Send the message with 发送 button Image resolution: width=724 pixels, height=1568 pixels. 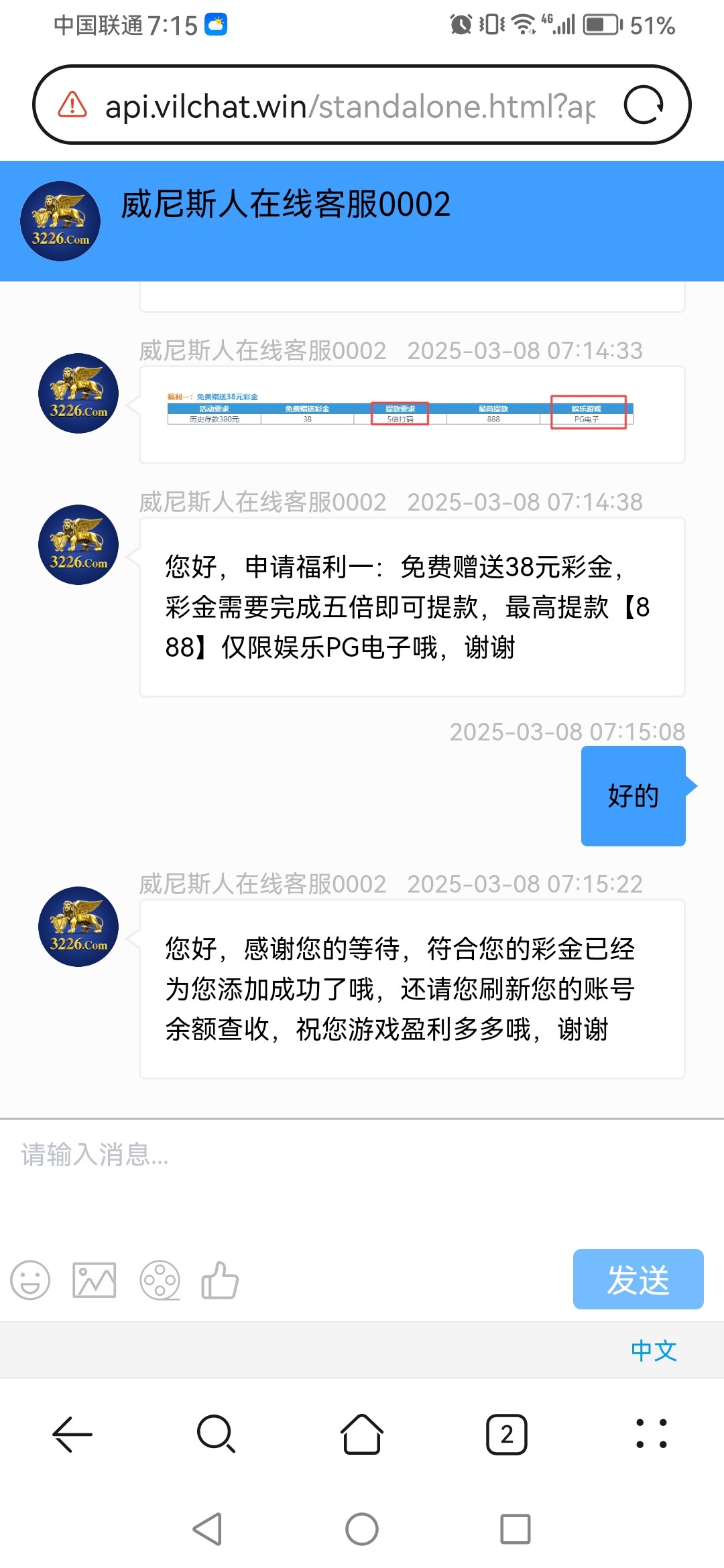[638, 1279]
